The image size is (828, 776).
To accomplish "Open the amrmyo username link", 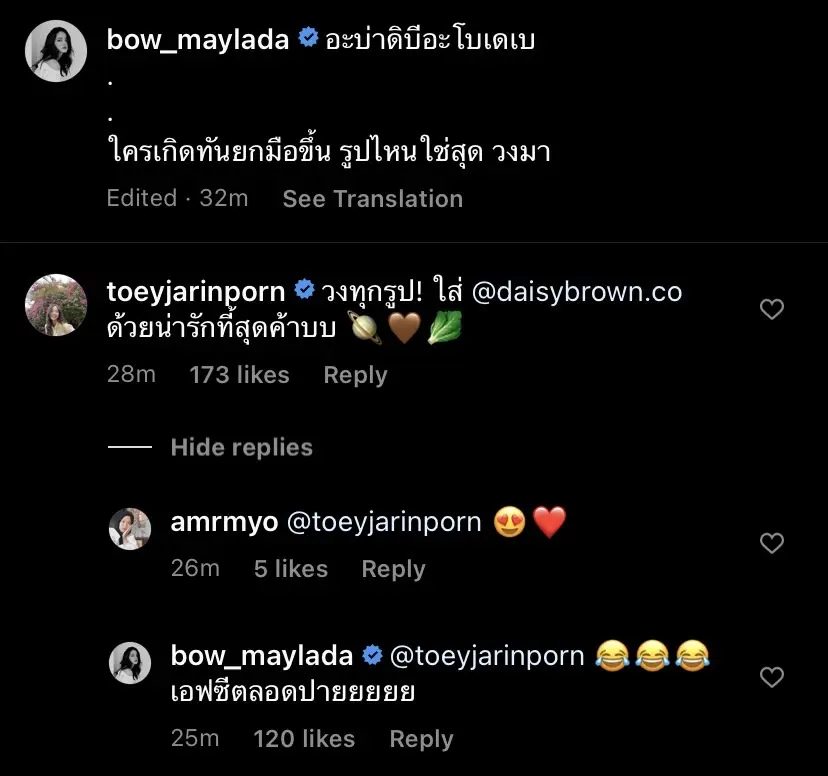I will click(224, 521).
